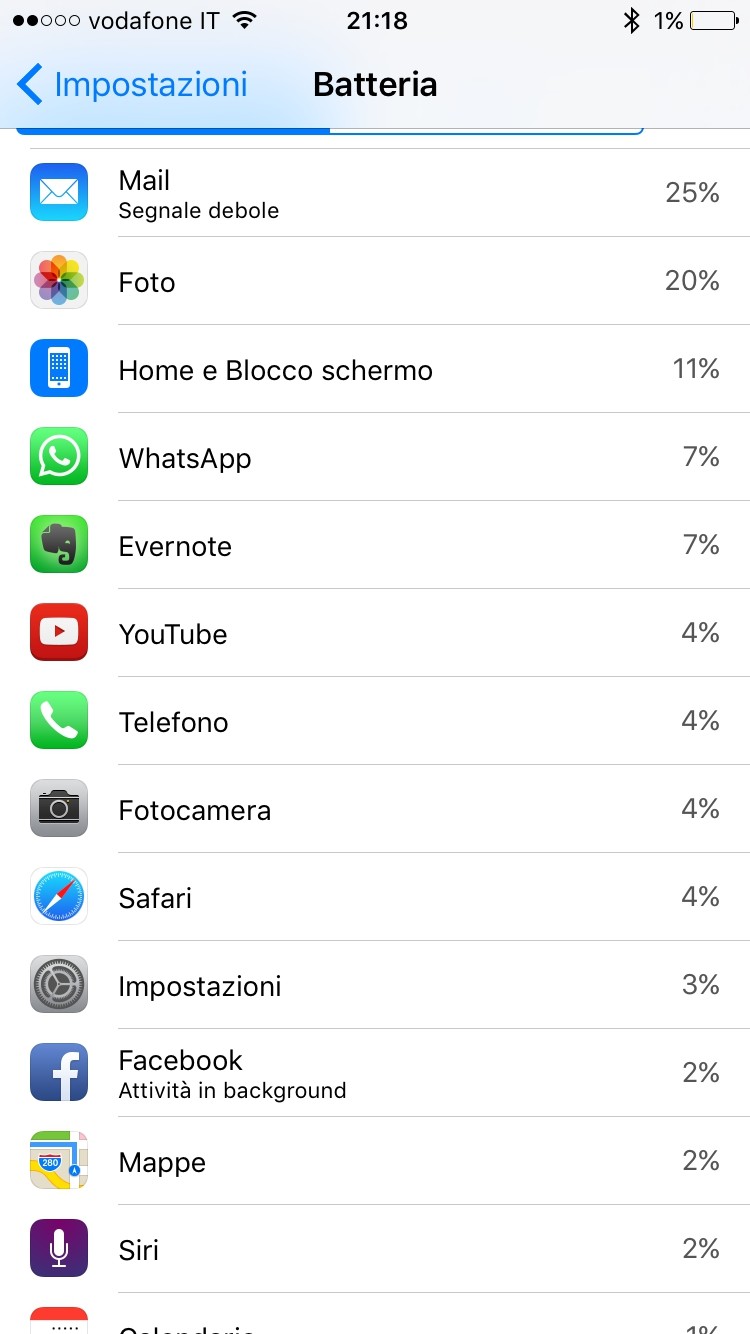The image size is (750, 1334).
Task: Tap the Siri row
Action: [375, 1249]
